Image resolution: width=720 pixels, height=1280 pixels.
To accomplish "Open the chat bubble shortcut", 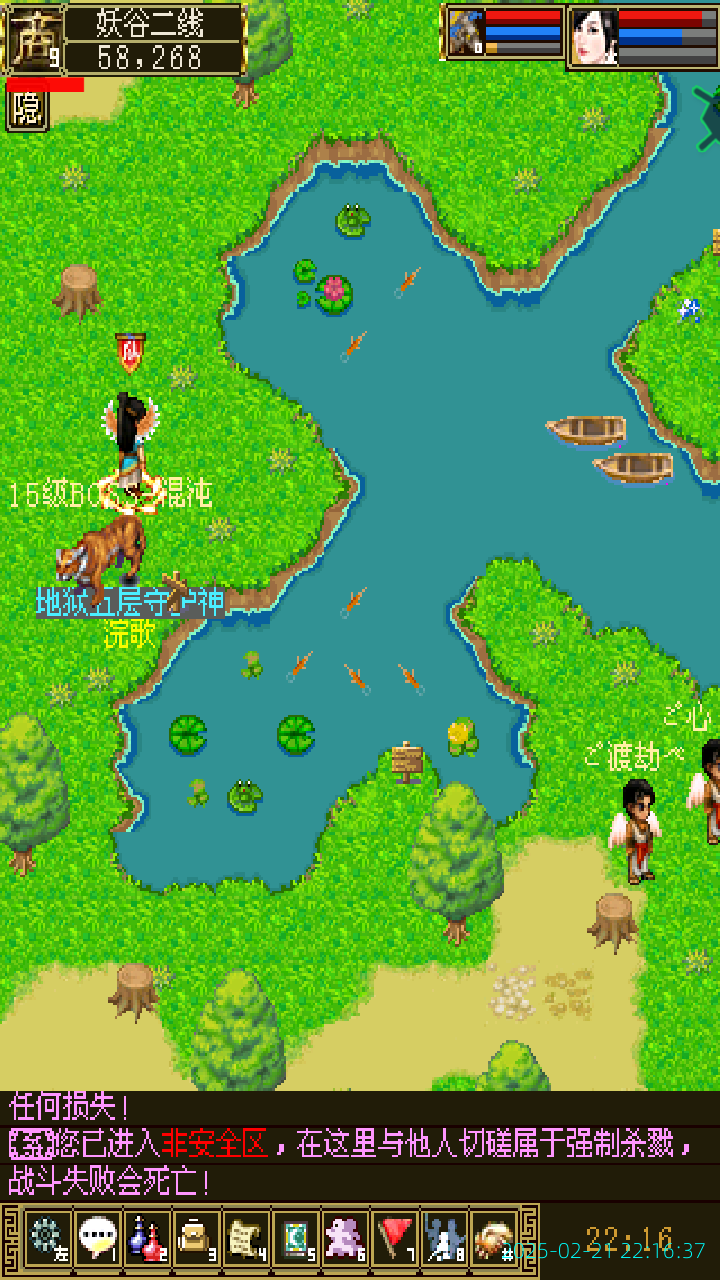I will [x=97, y=1238].
